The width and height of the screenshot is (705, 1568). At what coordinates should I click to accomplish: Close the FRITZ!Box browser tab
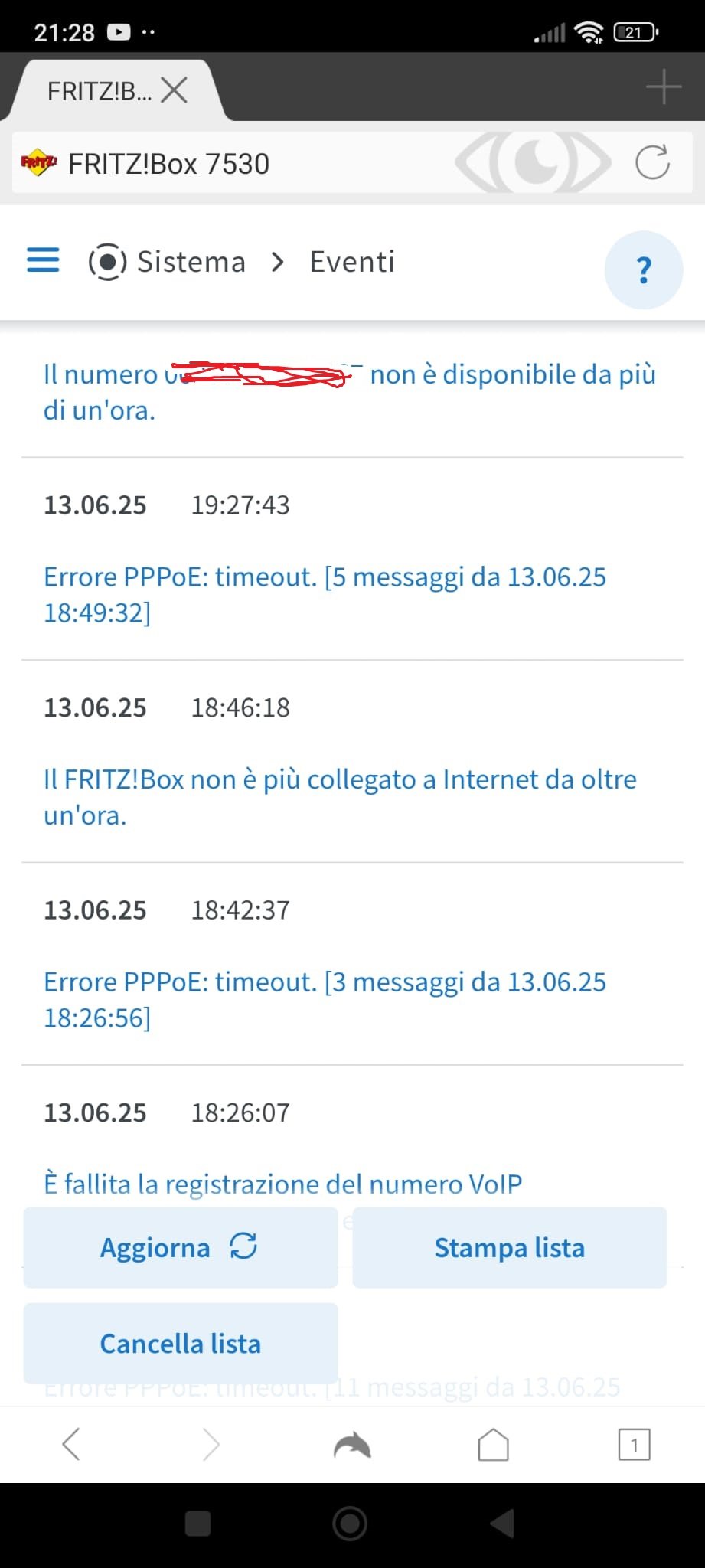point(175,91)
